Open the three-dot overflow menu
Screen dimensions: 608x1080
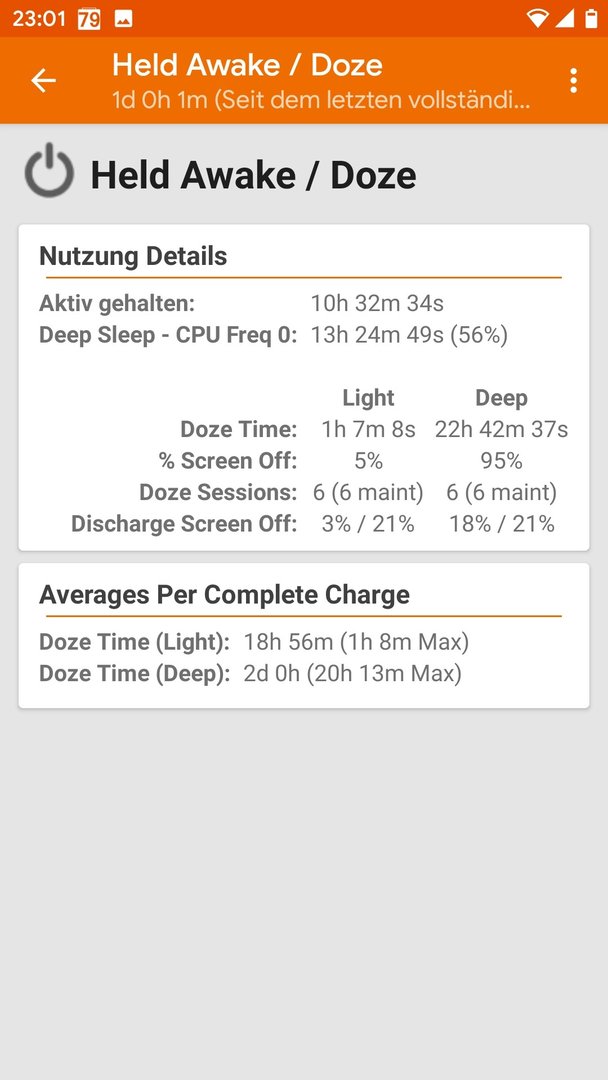coord(573,81)
